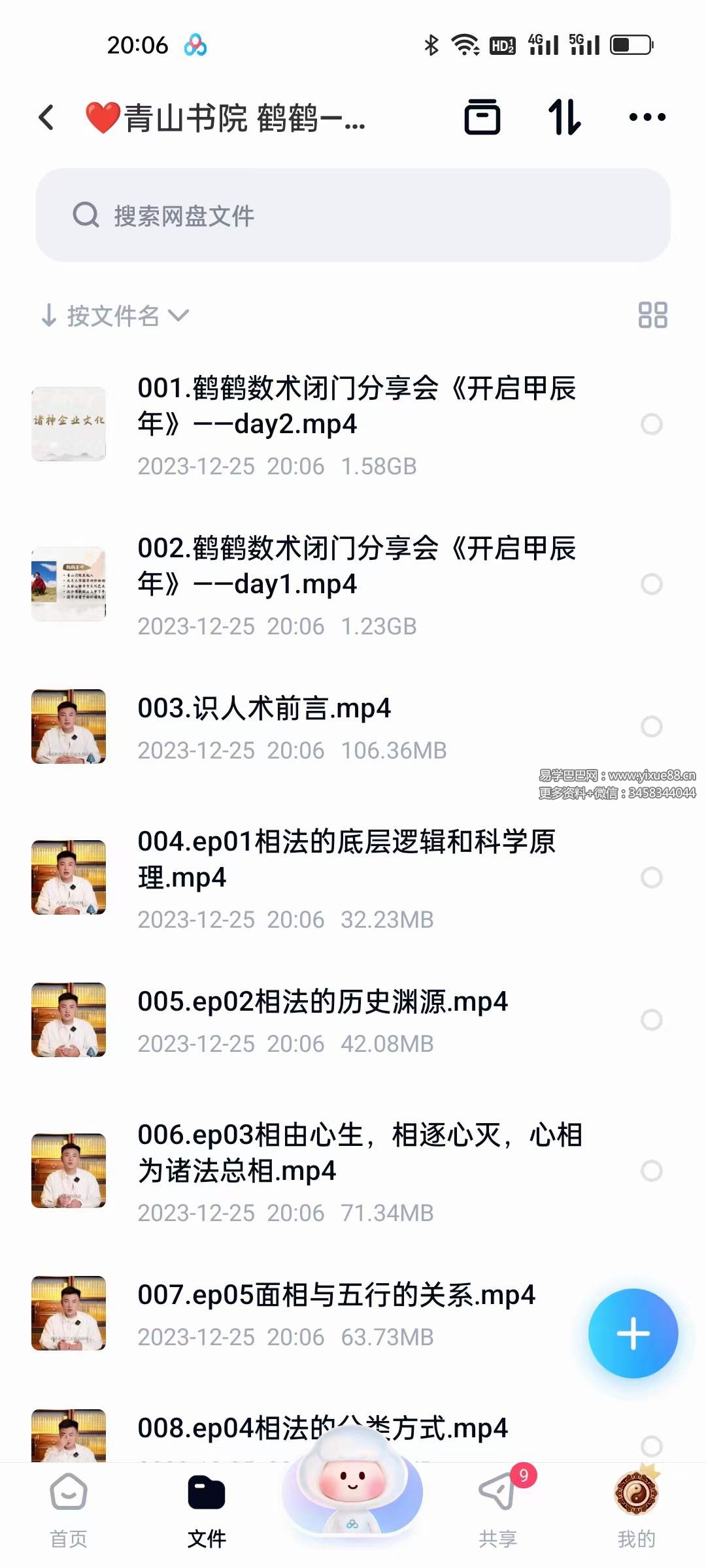This screenshot has height=1568, width=706.
Task: Tap the save-to-drive box icon
Action: click(484, 118)
